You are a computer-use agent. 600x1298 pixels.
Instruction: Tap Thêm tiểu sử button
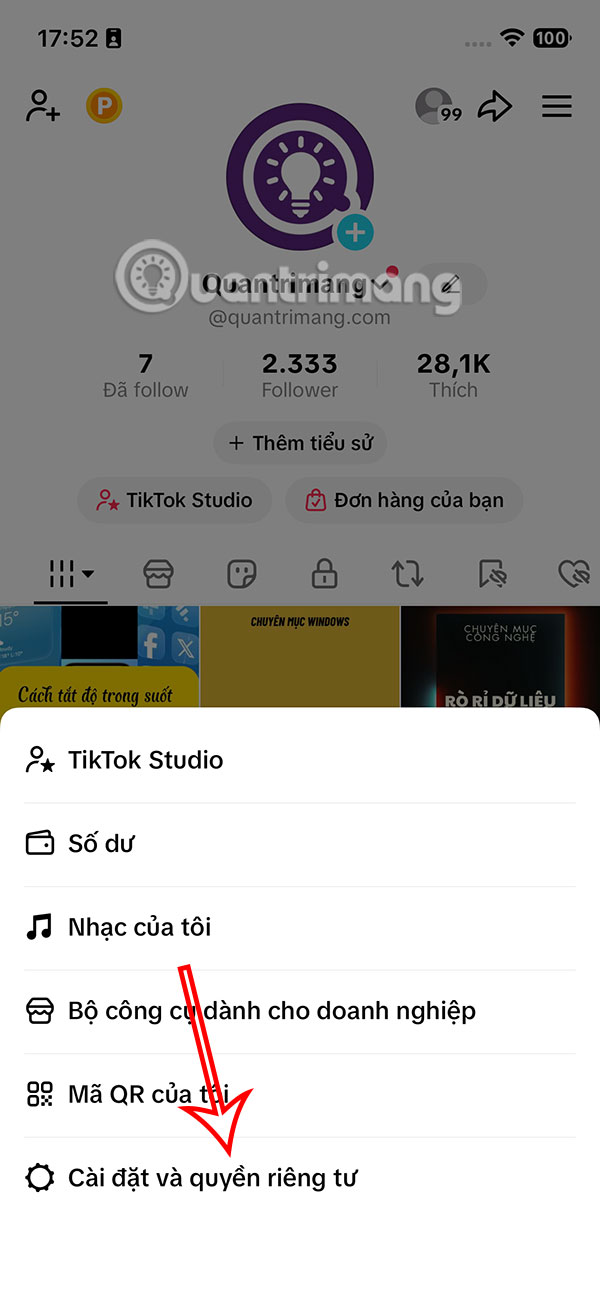pos(300,443)
